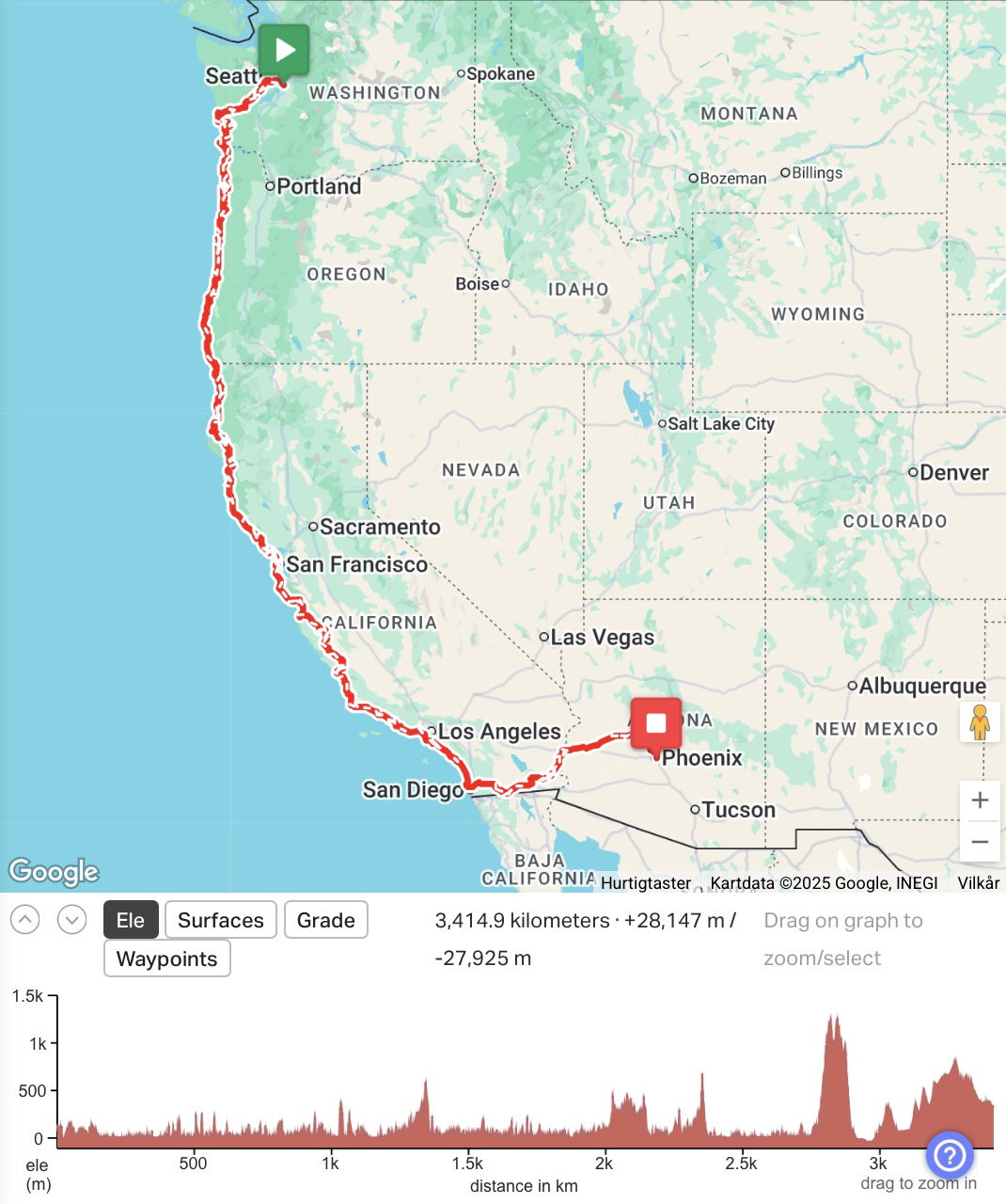Show Waypoints list
The image size is (1006, 1204).
[x=166, y=958]
